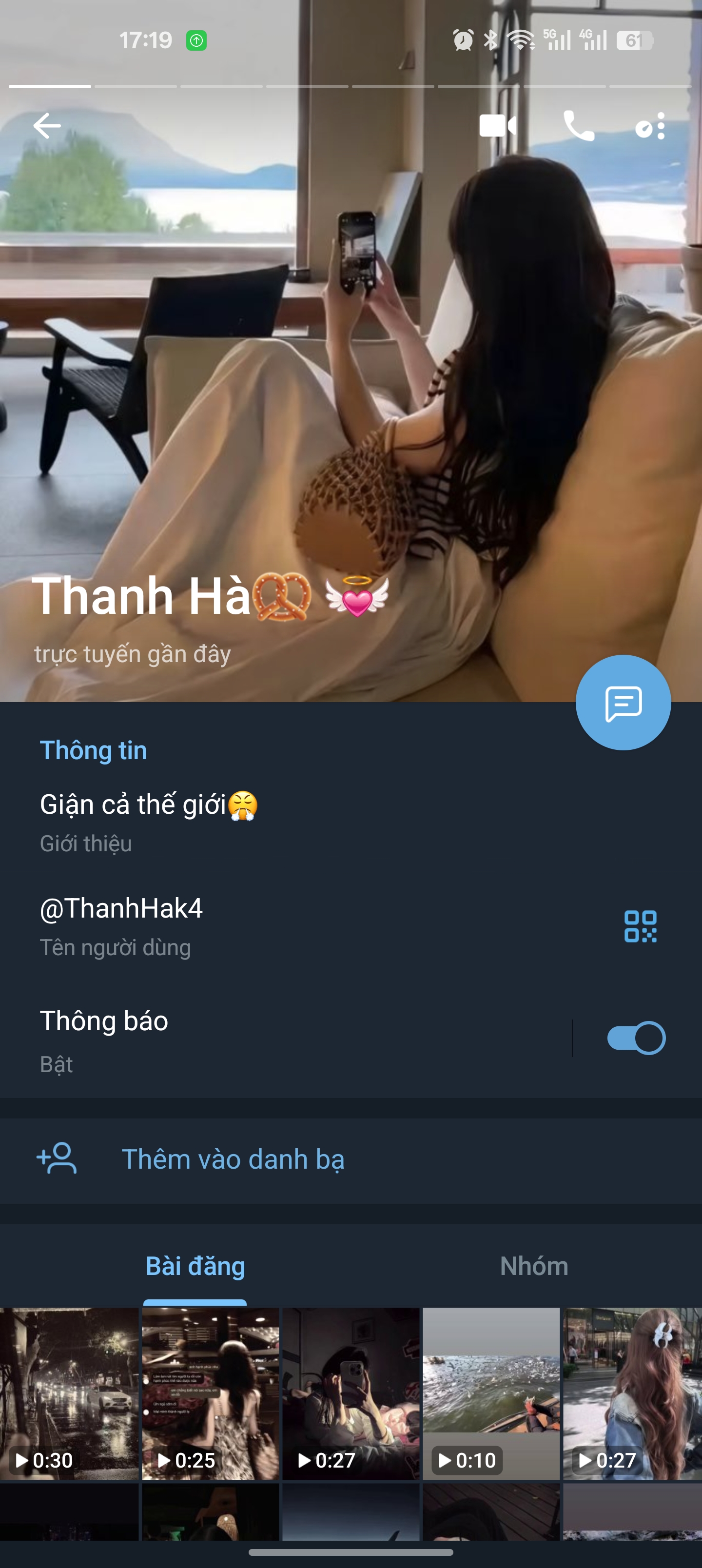The image size is (702, 1568).
Task: Tap the back arrow to leave the profile
Action: pyautogui.click(x=46, y=127)
